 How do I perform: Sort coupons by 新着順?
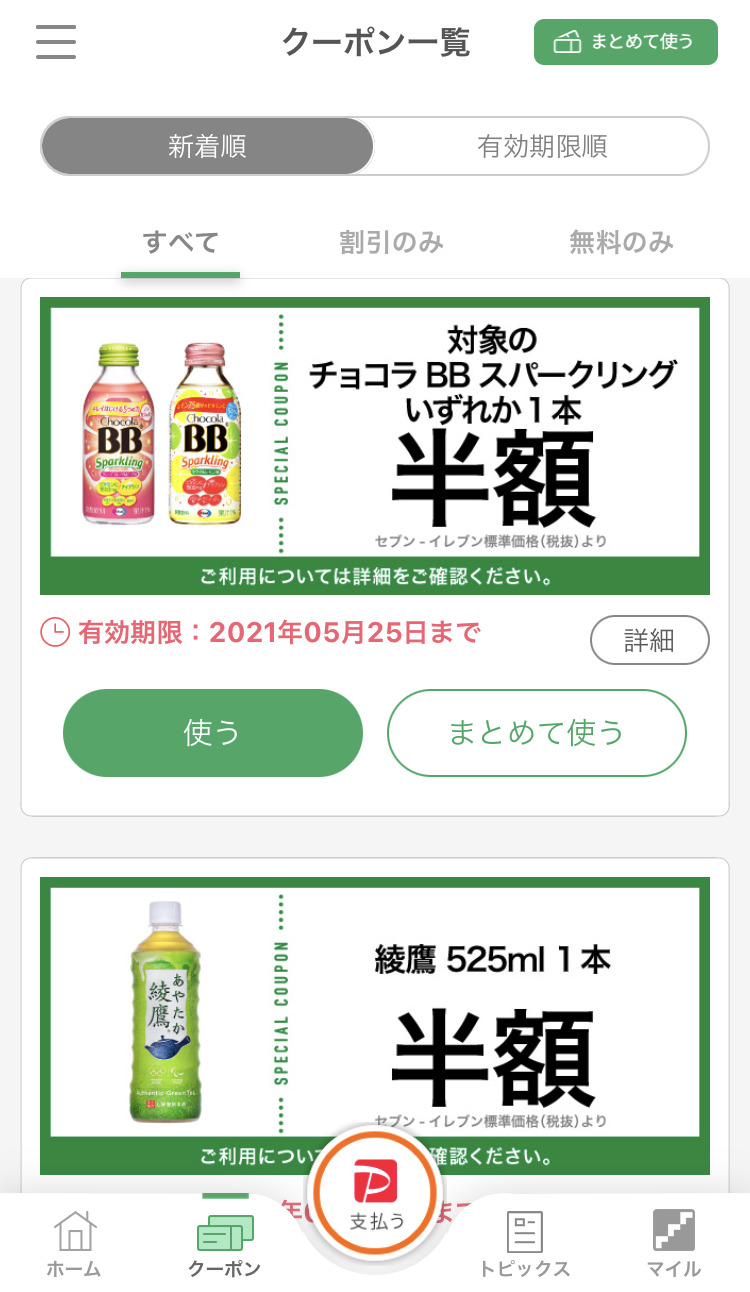207,147
